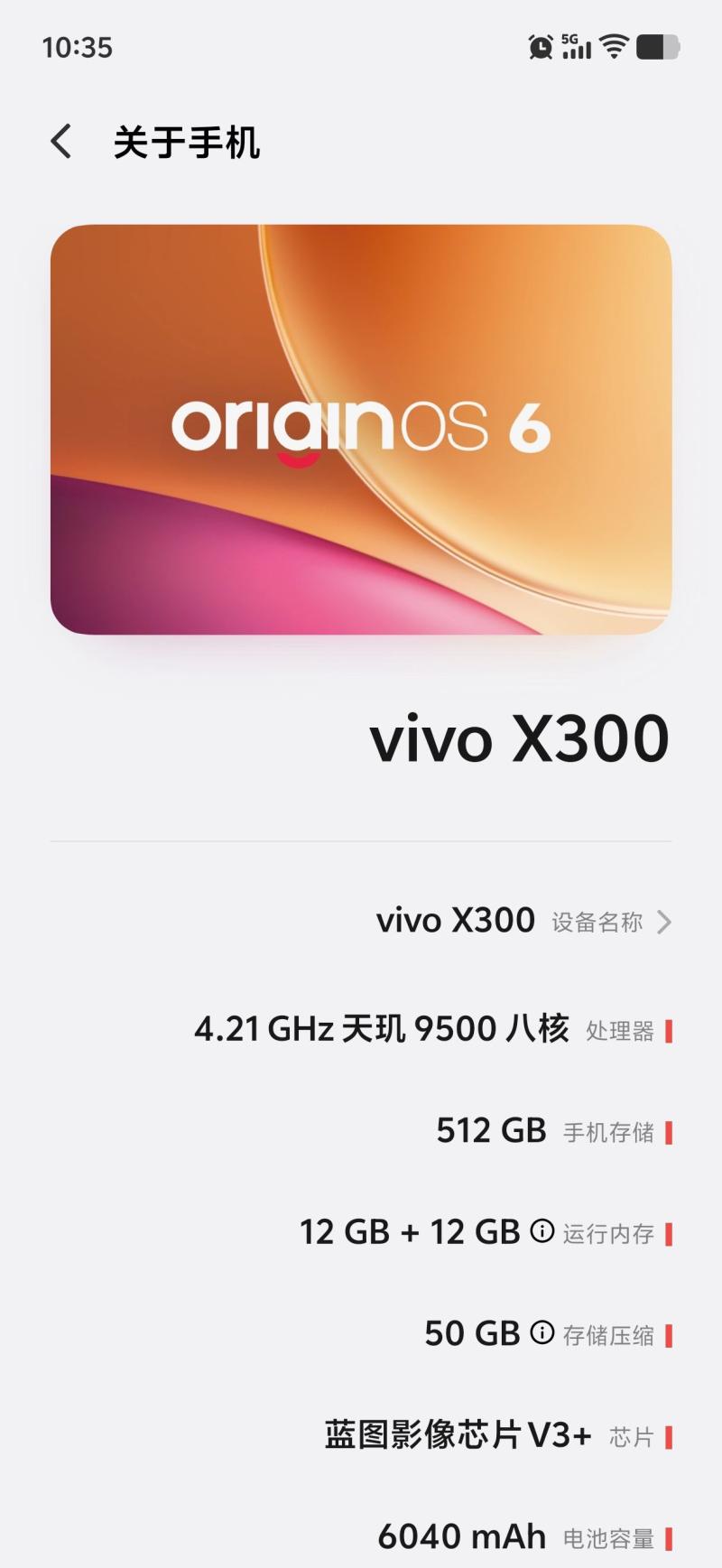The image size is (722, 1568).
Task: Open the vivo X300 device name row
Action: [523, 922]
